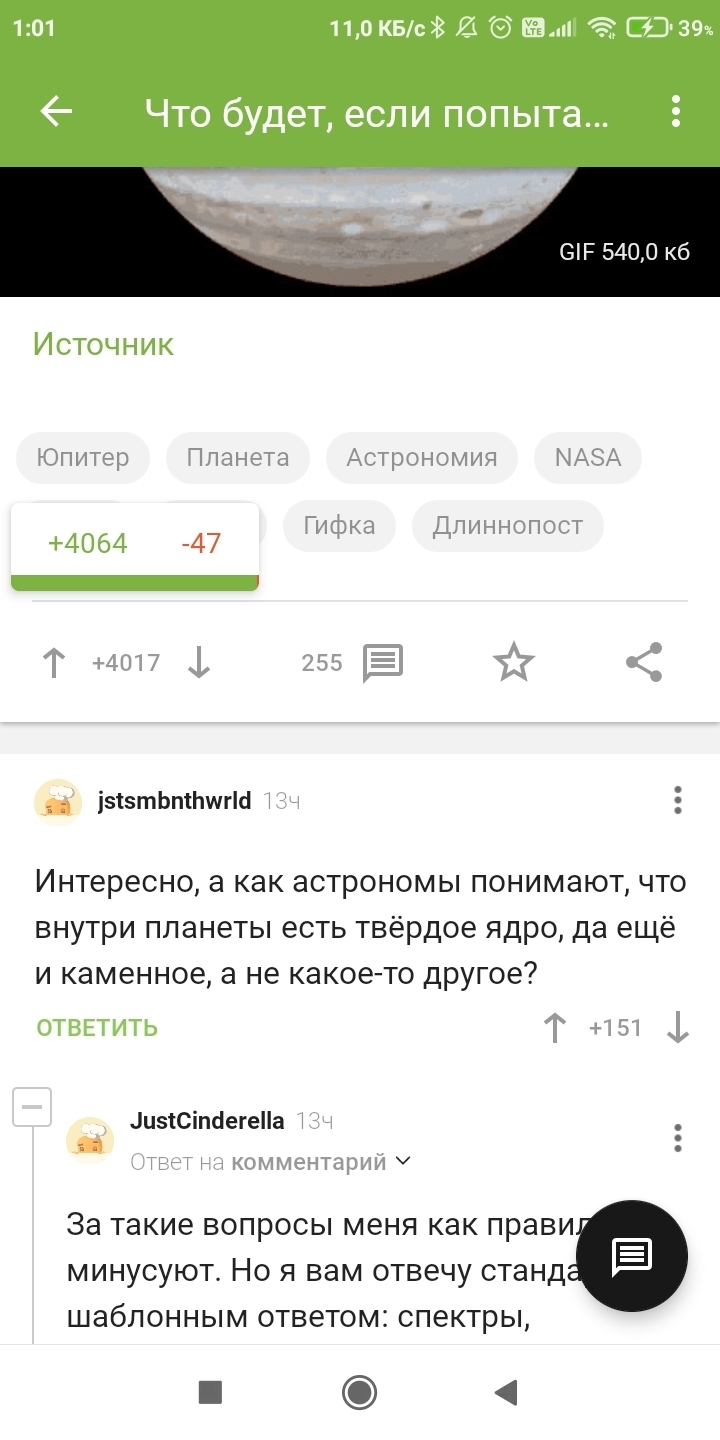Write a comment with the floating button
This screenshot has width=720, height=1440.
click(x=632, y=1256)
